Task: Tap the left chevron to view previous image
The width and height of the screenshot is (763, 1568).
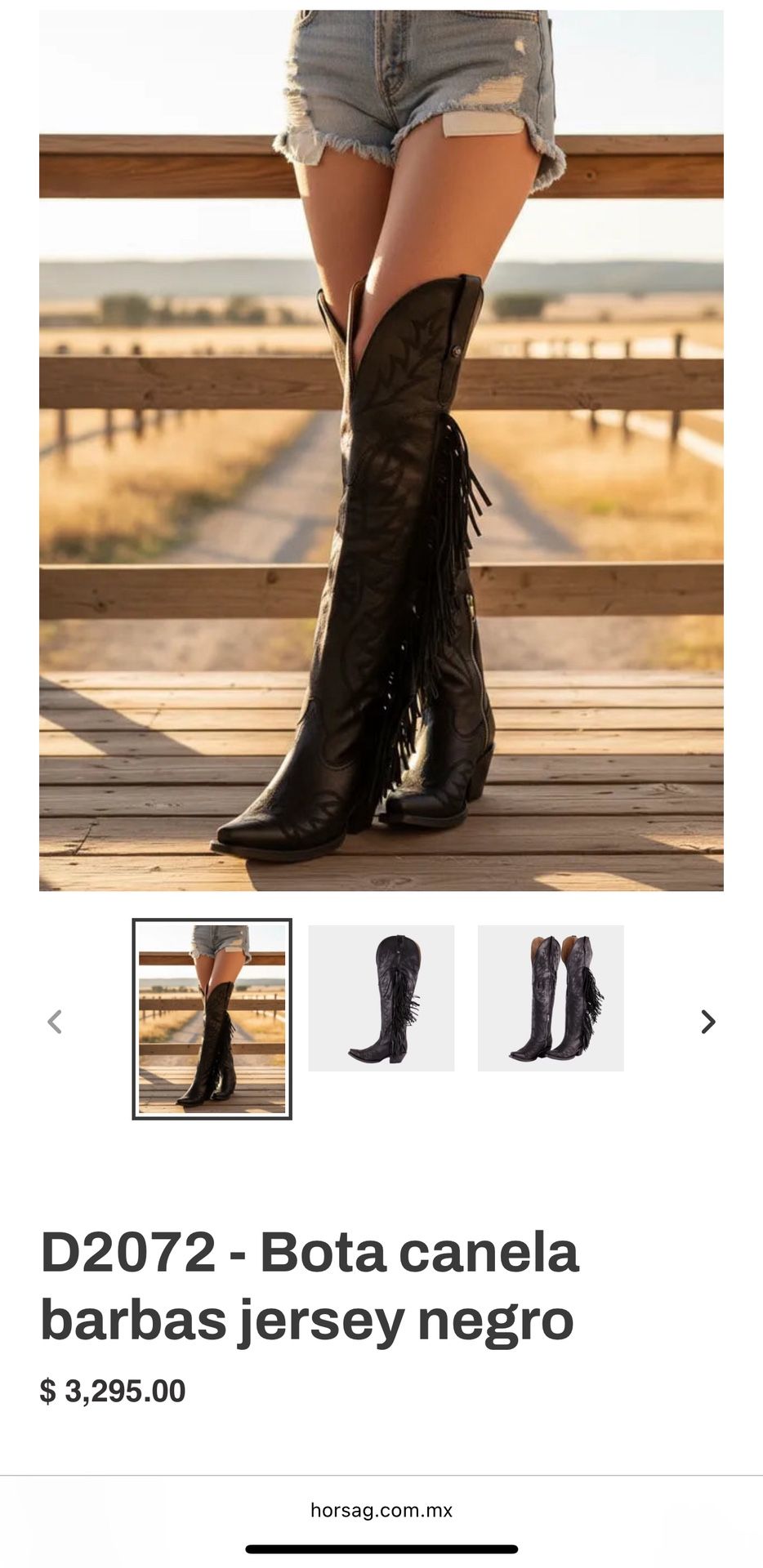Action: 56,1020
